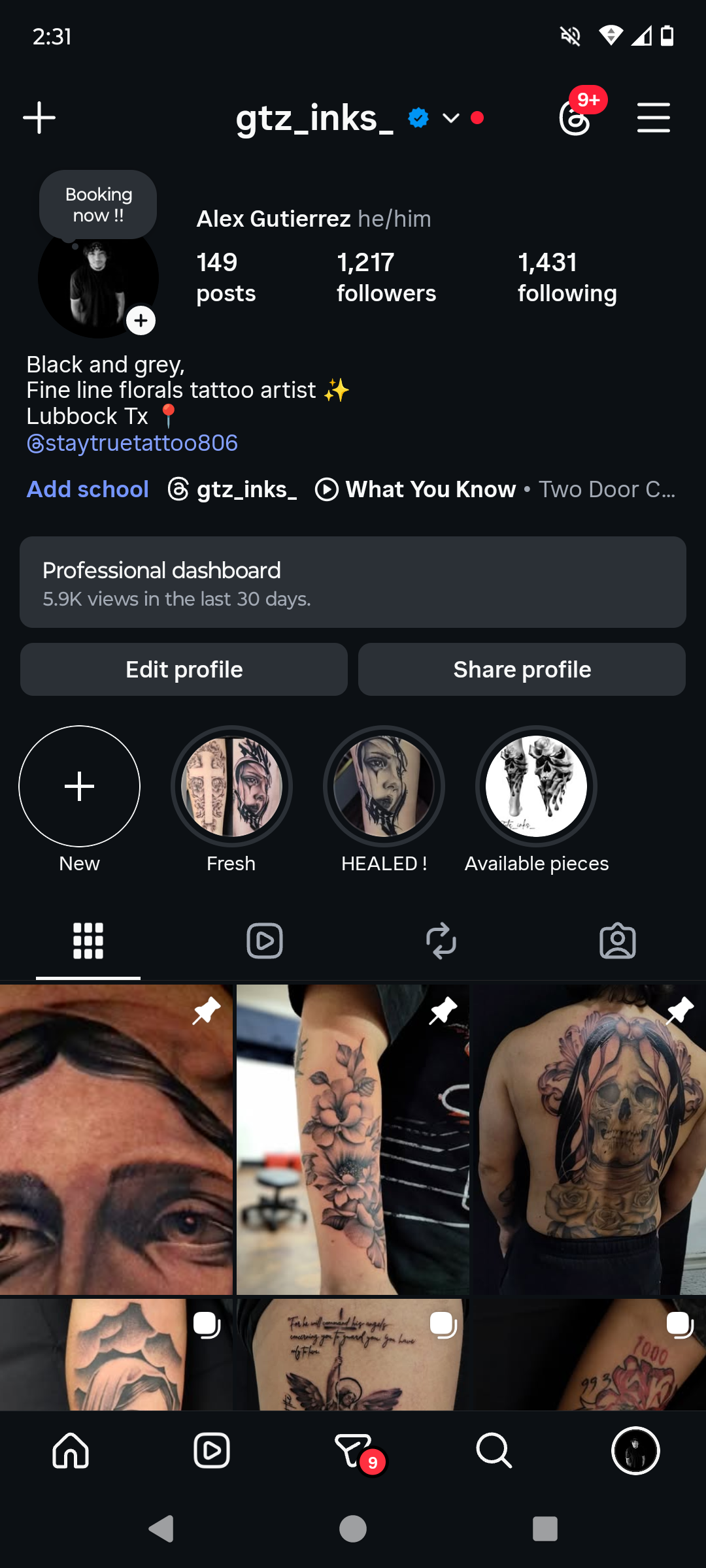Share profile
This screenshot has height=1568, width=706.
point(522,669)
